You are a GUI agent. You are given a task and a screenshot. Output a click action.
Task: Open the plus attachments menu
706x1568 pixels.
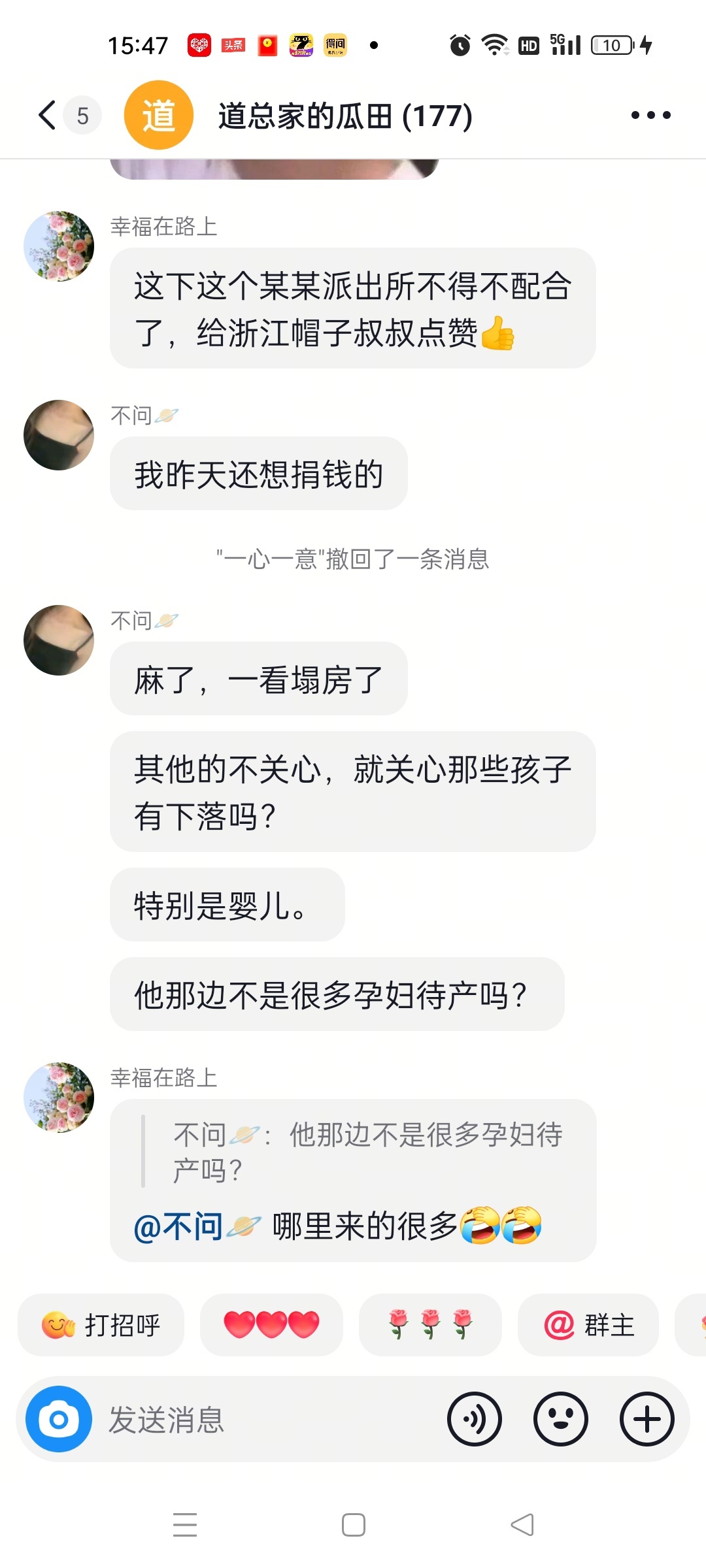click(x=647, y=1420)
